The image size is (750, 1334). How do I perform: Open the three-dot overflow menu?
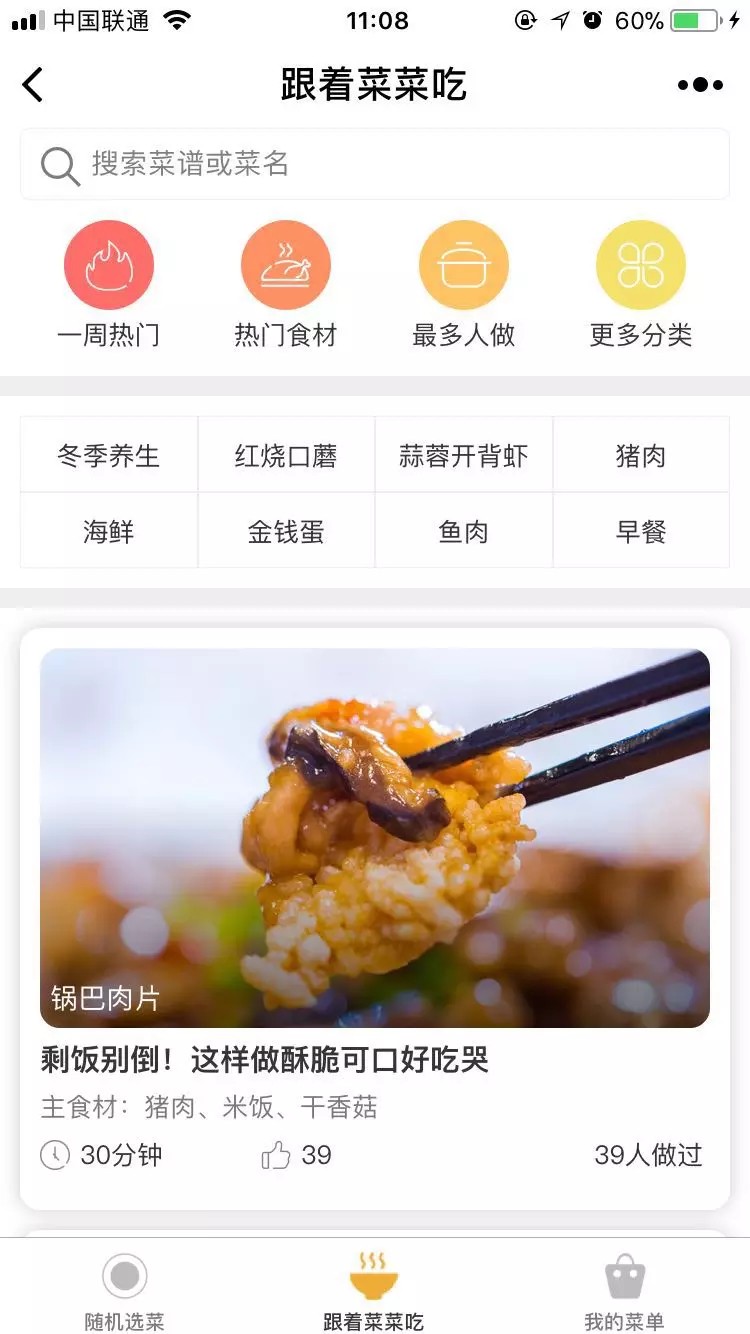click(x=700, y=85)
